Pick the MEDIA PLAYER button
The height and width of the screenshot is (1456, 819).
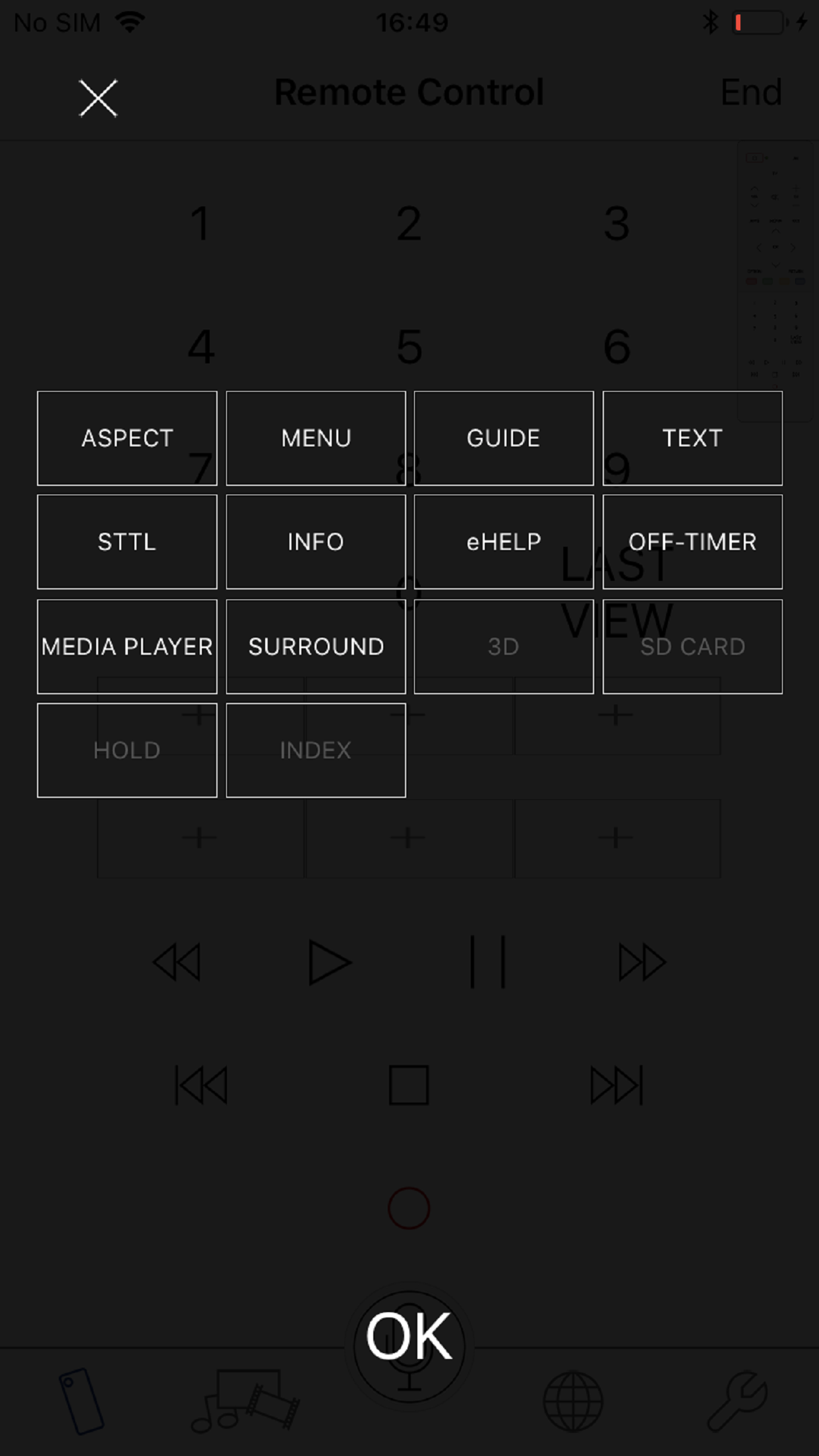pyautogui.click(x=127, y=646)
